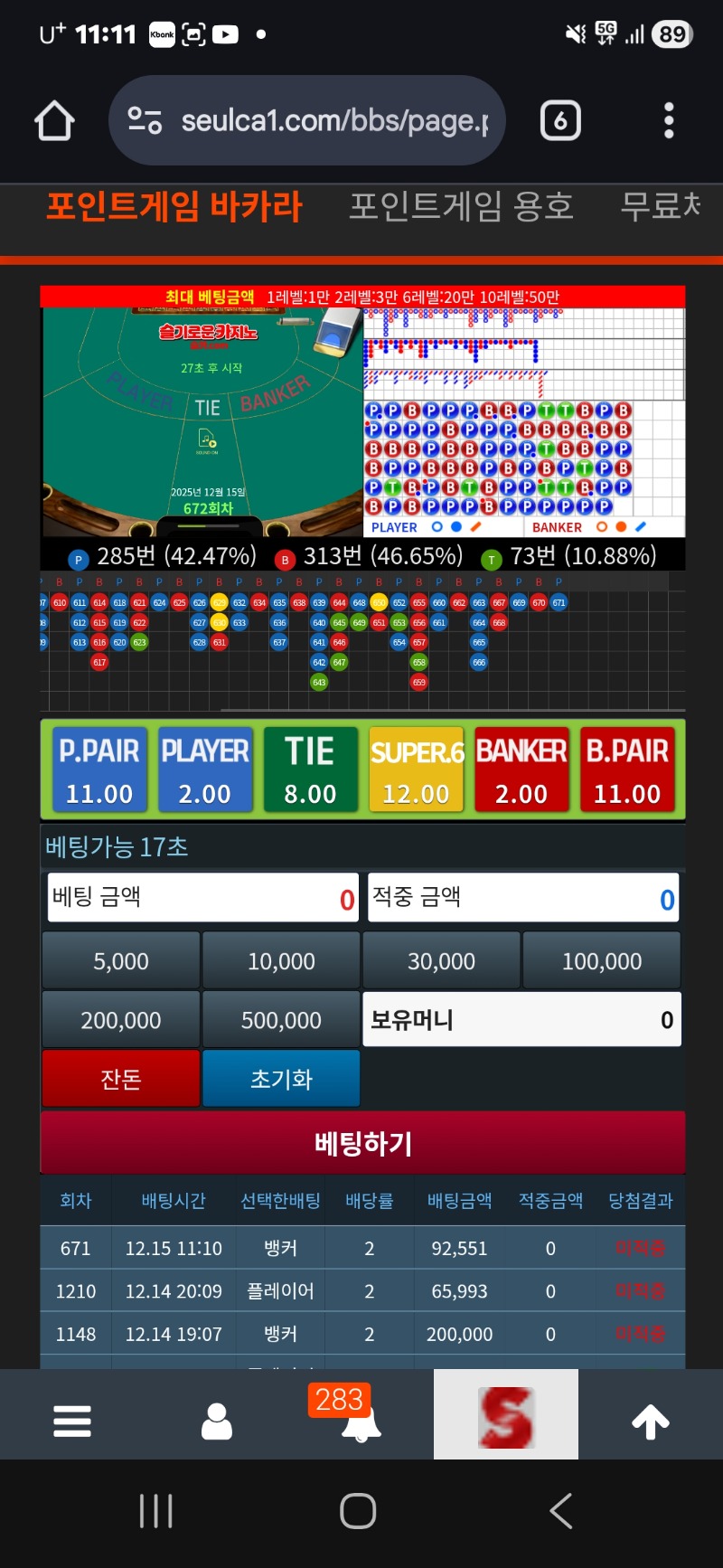Select the BANKER 2.00 bet option
723x1568 pixels.
coord(521,769)
